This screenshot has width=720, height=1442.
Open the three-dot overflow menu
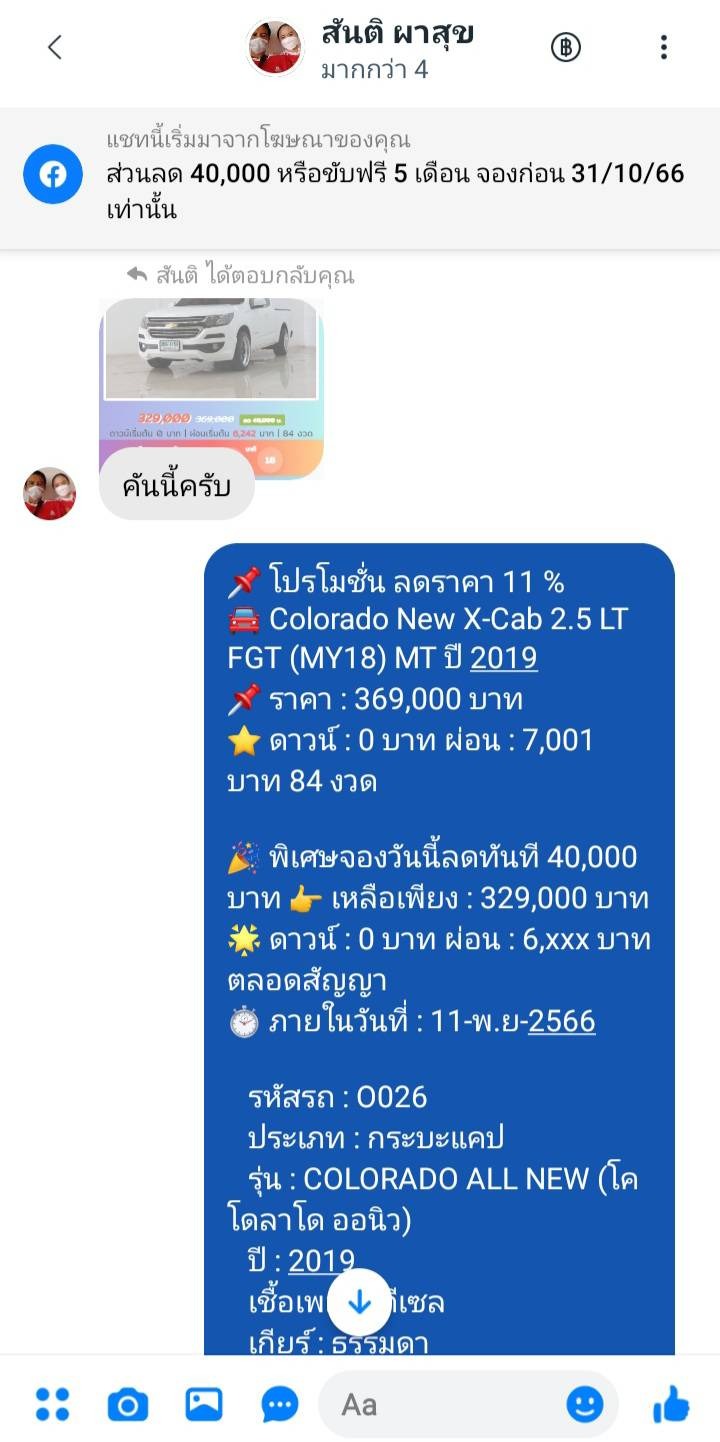coord(663,47)
